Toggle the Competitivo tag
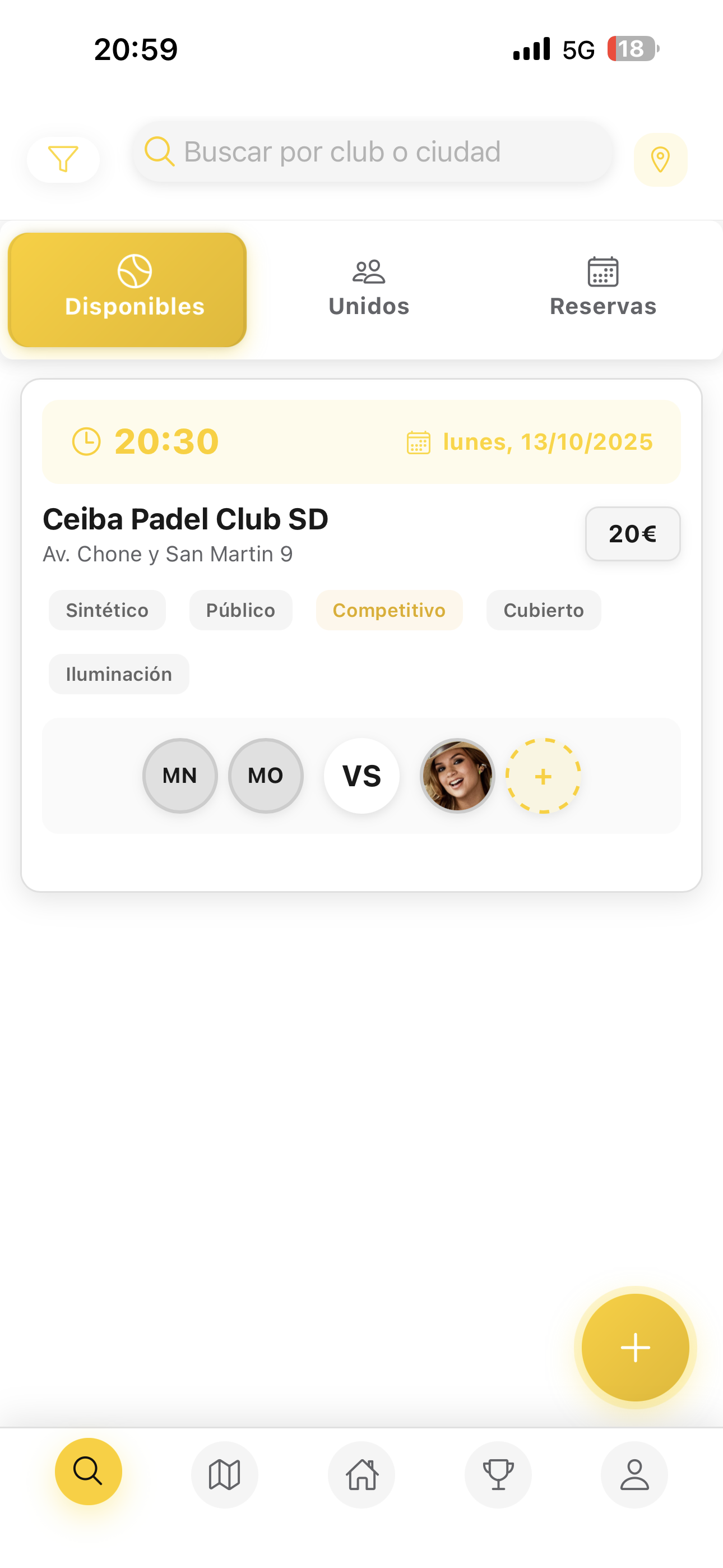 tap(389, 610)
